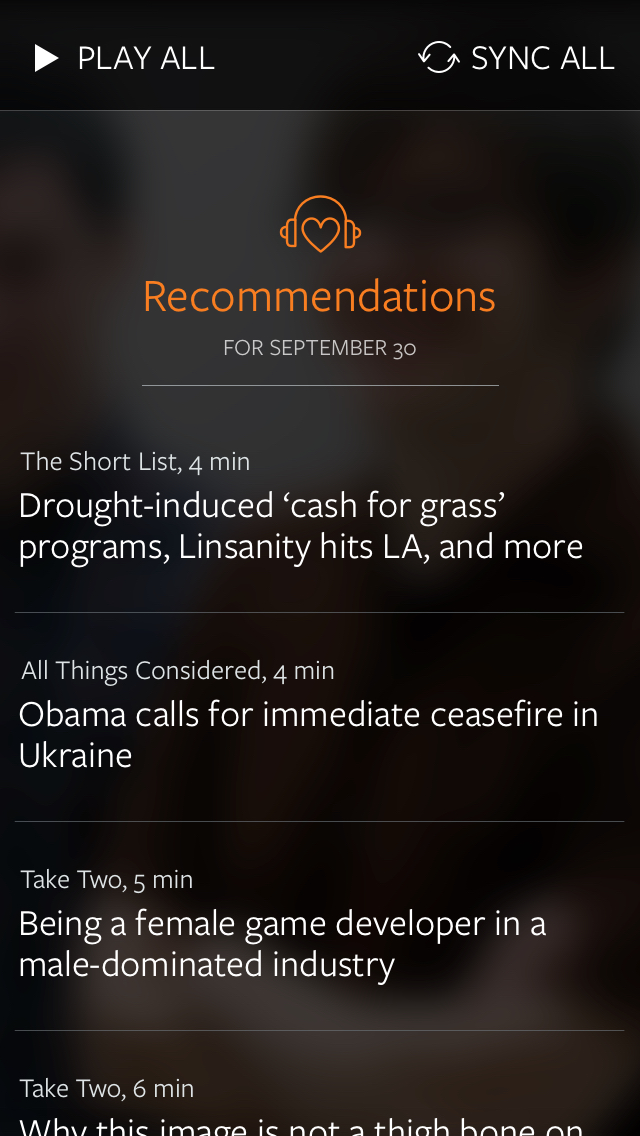Start Play All for the recommendations
640x1136 pixels.
click(125, 58)
